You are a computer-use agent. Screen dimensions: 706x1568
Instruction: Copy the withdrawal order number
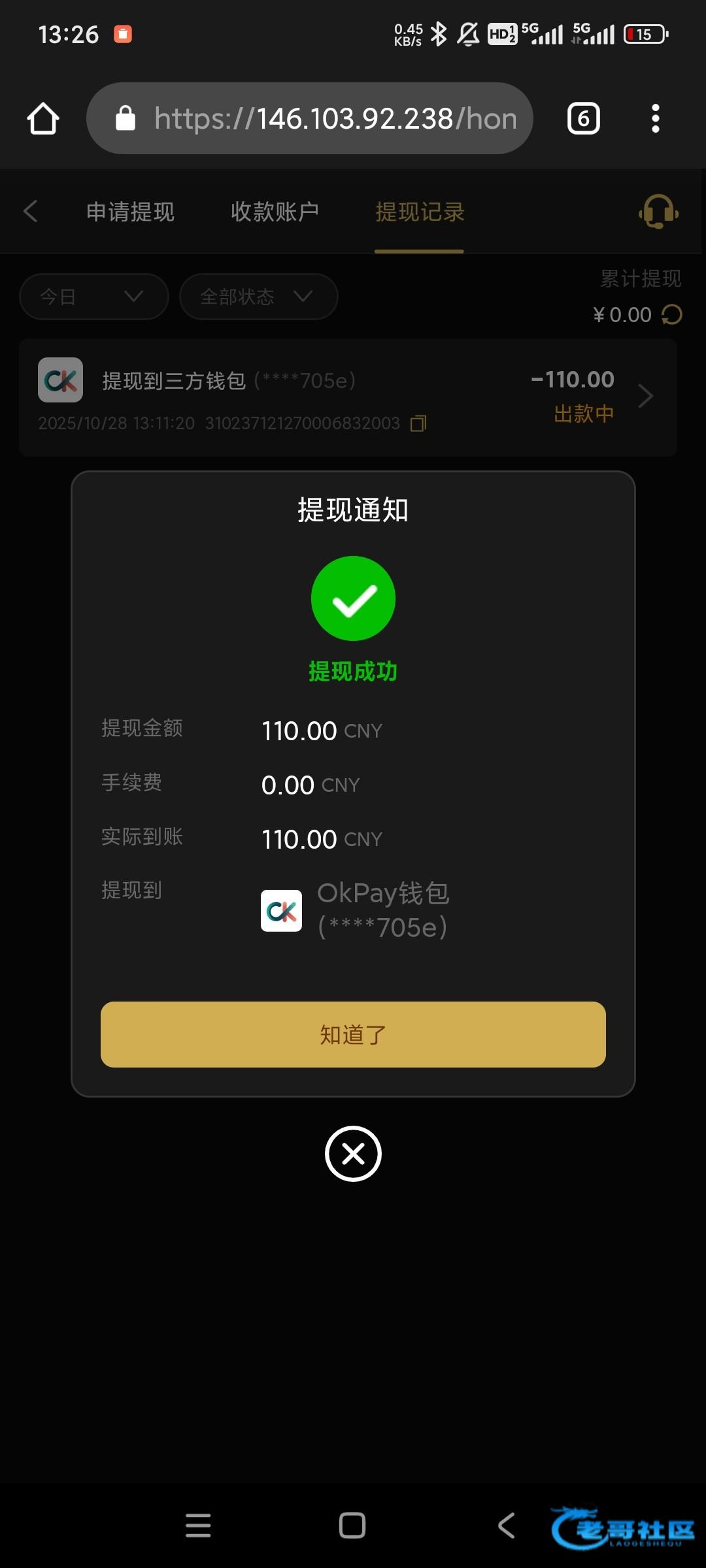tap(418, 423)
